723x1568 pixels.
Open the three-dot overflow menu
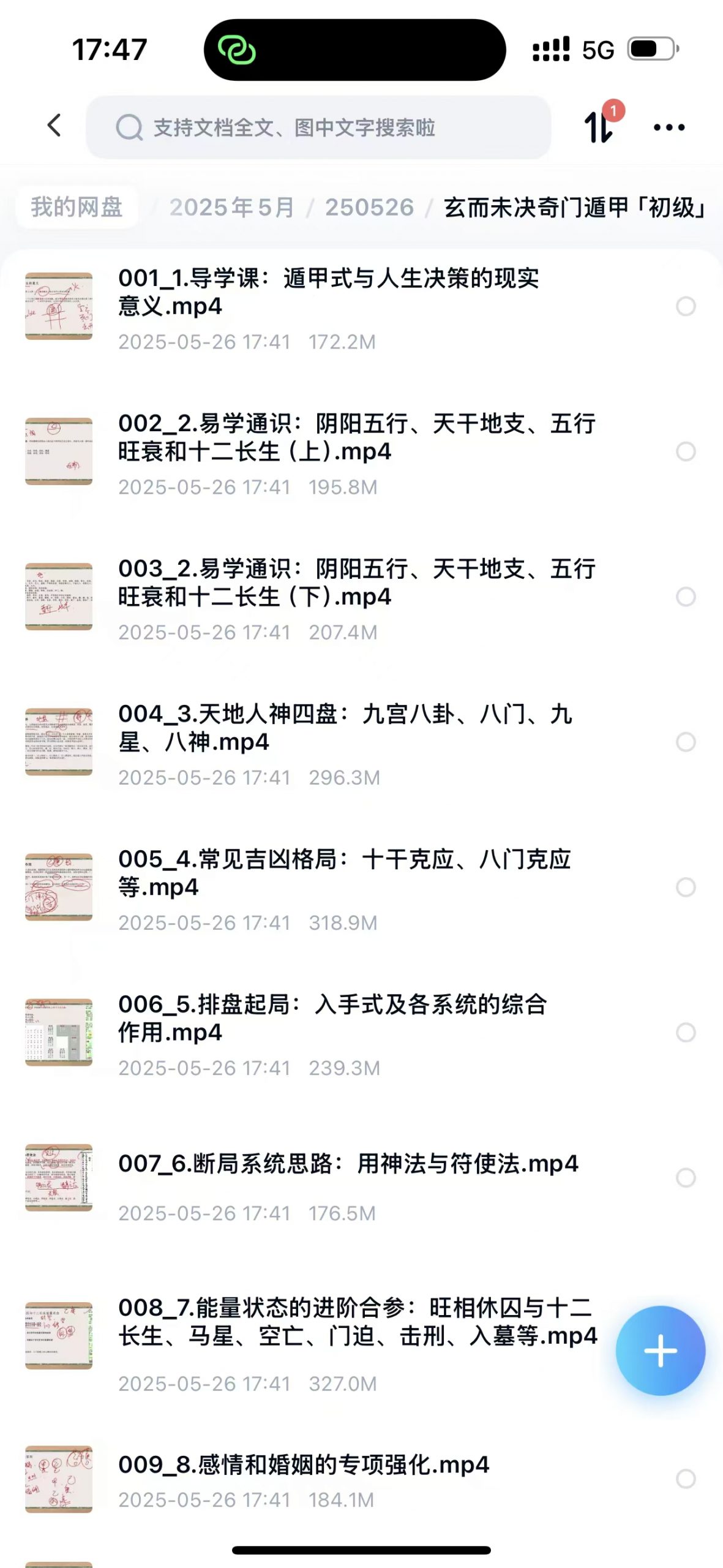pos(669,127)
